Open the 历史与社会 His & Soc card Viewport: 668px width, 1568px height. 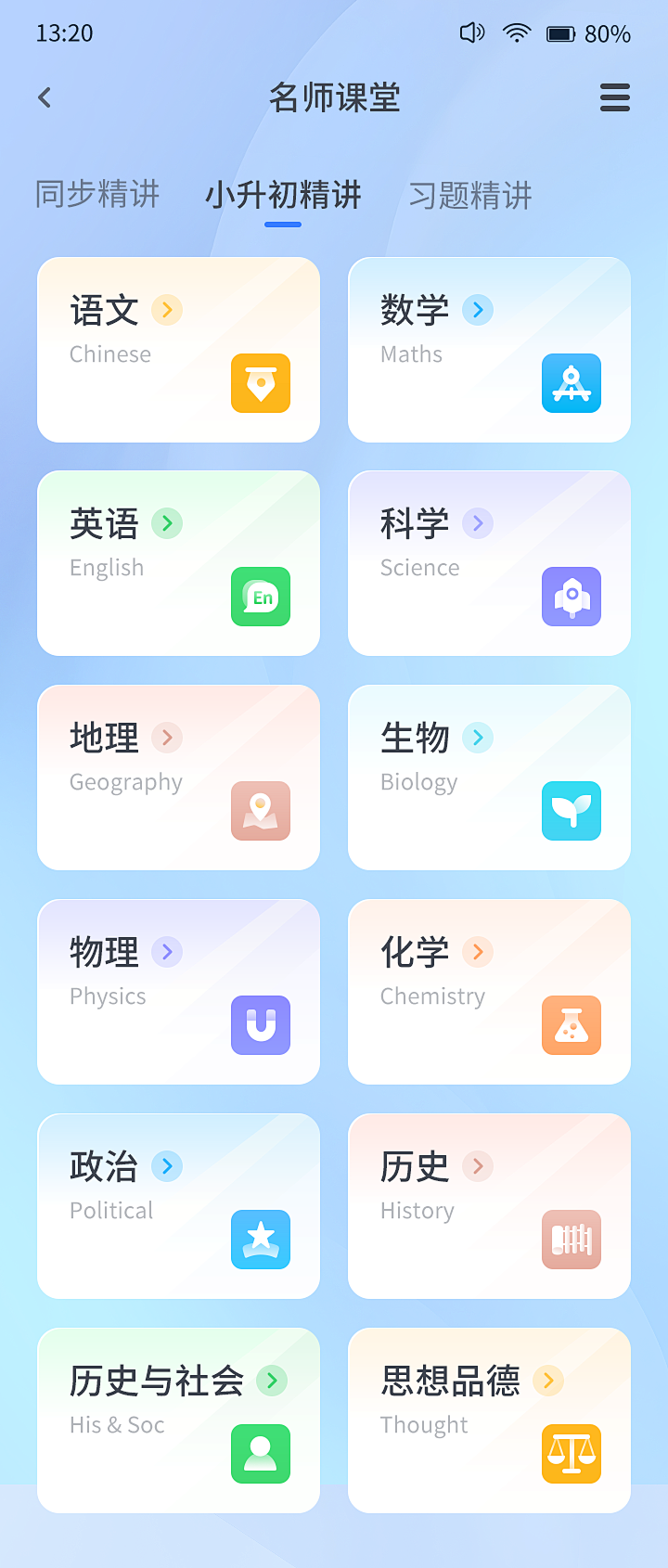tap(178, 1420)
